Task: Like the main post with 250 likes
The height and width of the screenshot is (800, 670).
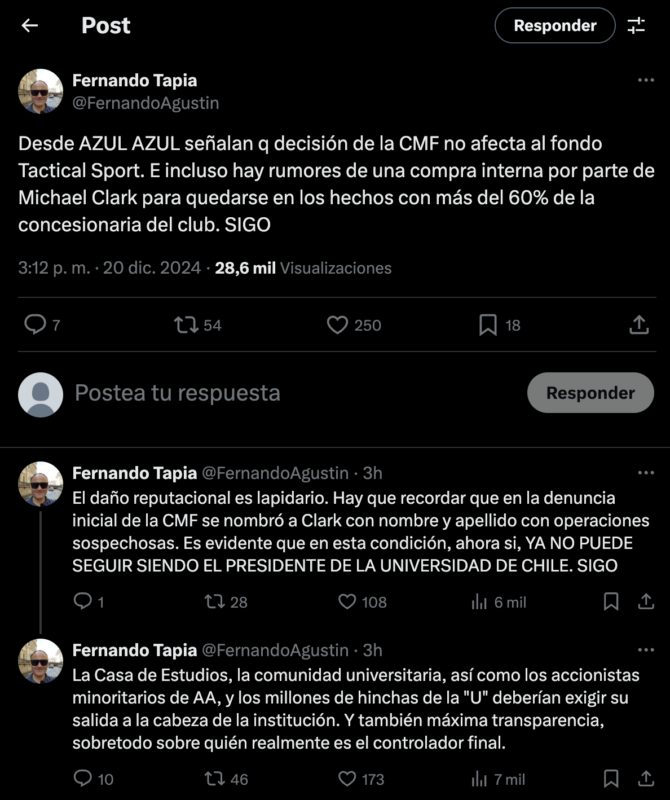Action: pos(338,325)
